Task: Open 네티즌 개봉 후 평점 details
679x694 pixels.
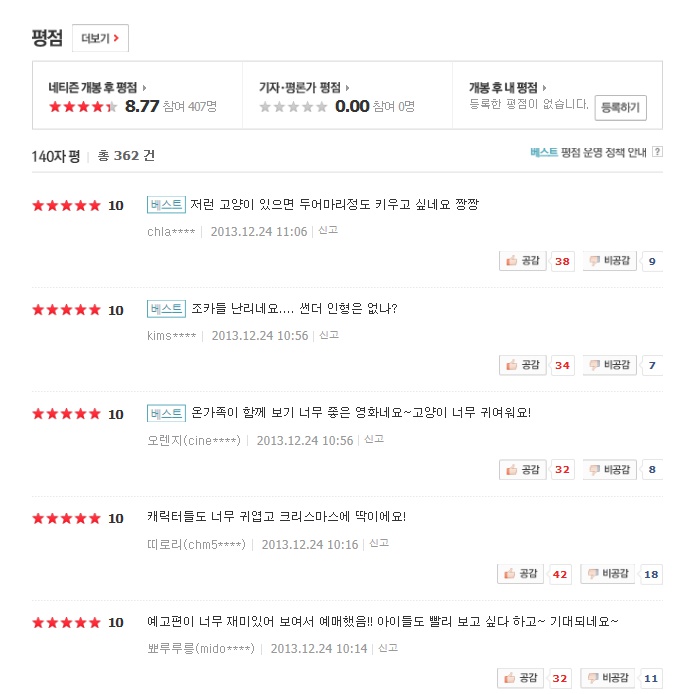Action: coord(96,87)
